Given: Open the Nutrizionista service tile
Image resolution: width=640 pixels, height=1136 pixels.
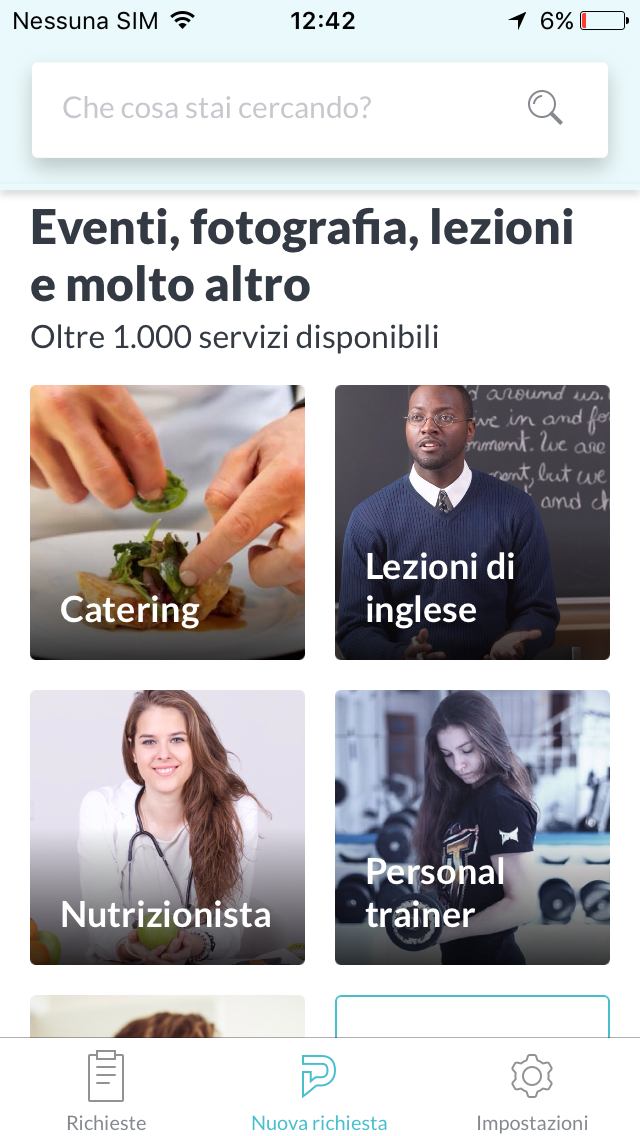Looking at the screenshot, I should 167,827.
